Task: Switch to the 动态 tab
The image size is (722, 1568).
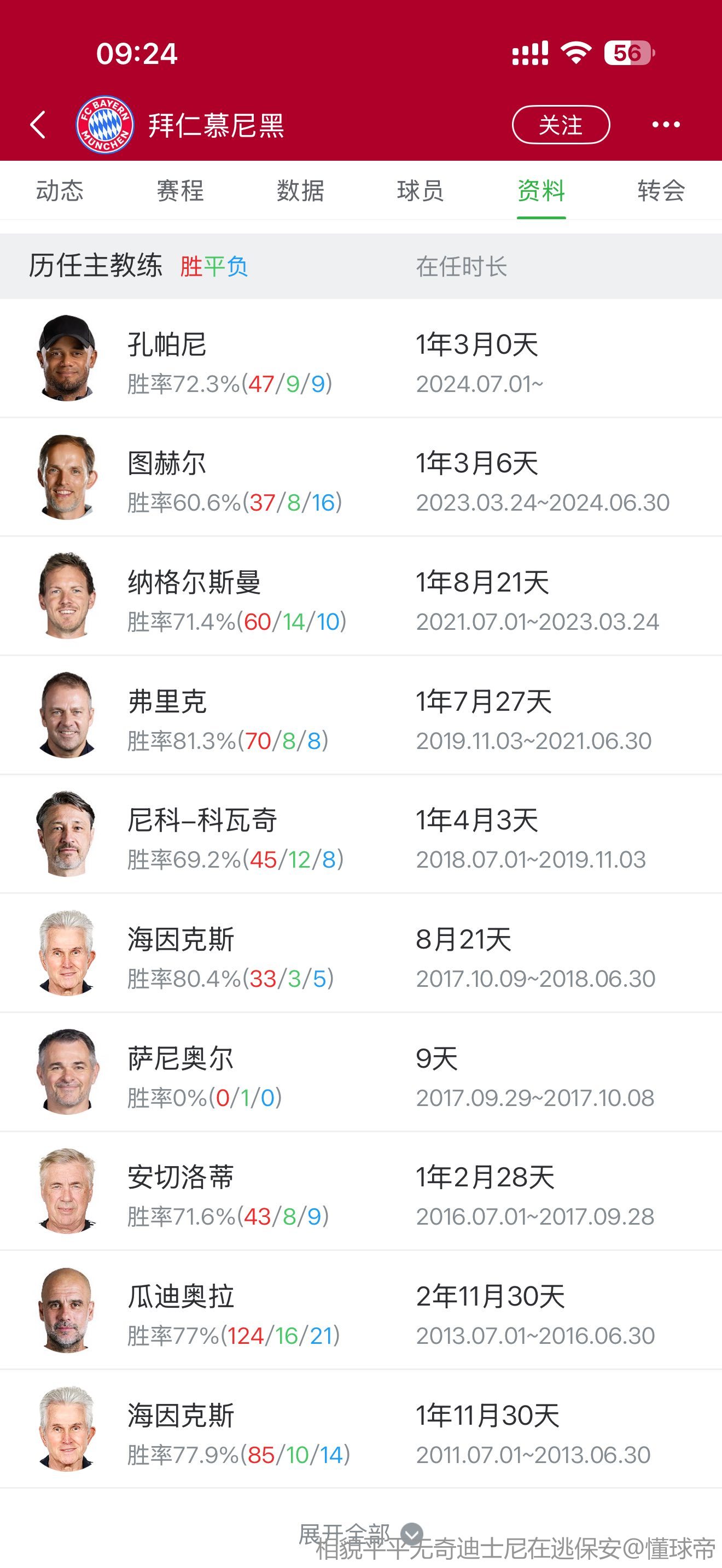Action: [x=60, y=190]
